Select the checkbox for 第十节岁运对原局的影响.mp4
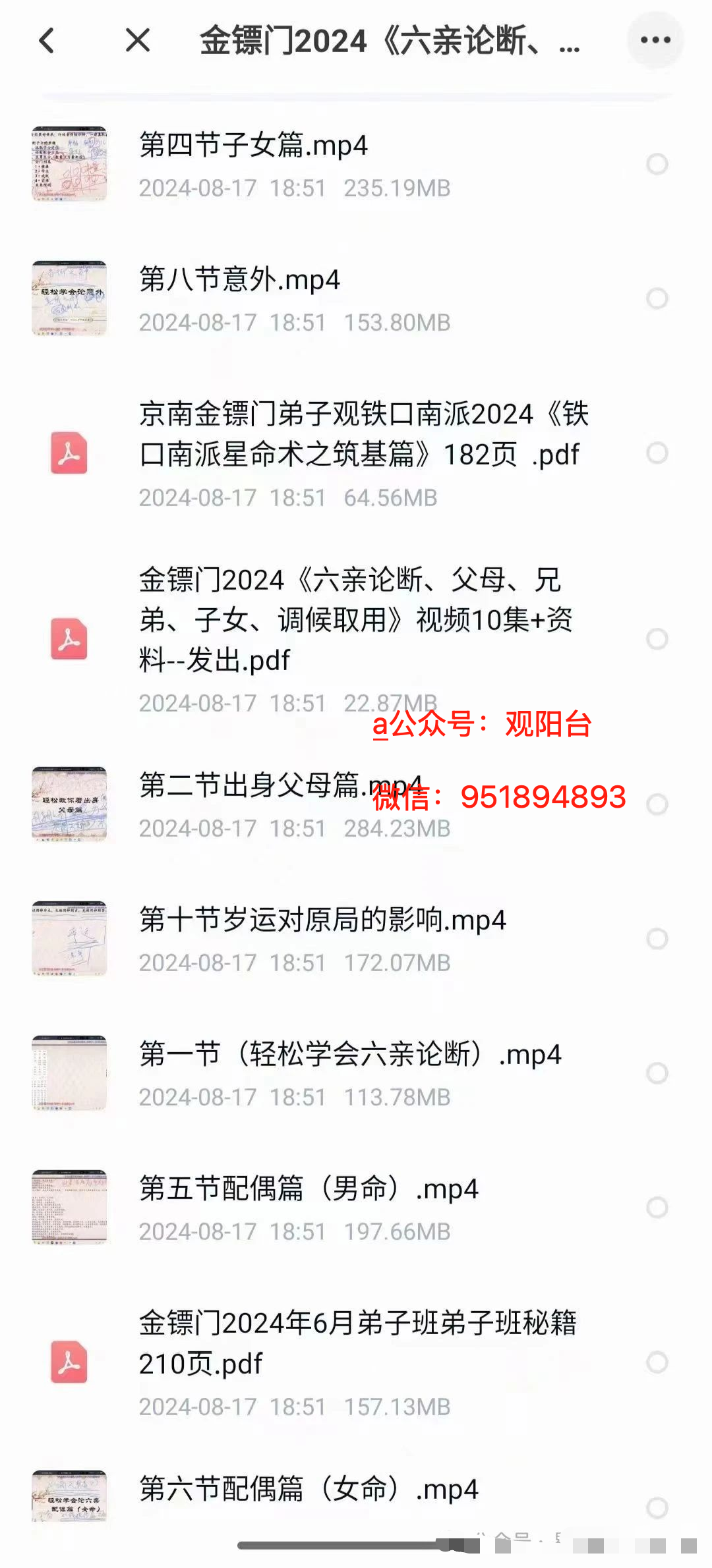 657,939
